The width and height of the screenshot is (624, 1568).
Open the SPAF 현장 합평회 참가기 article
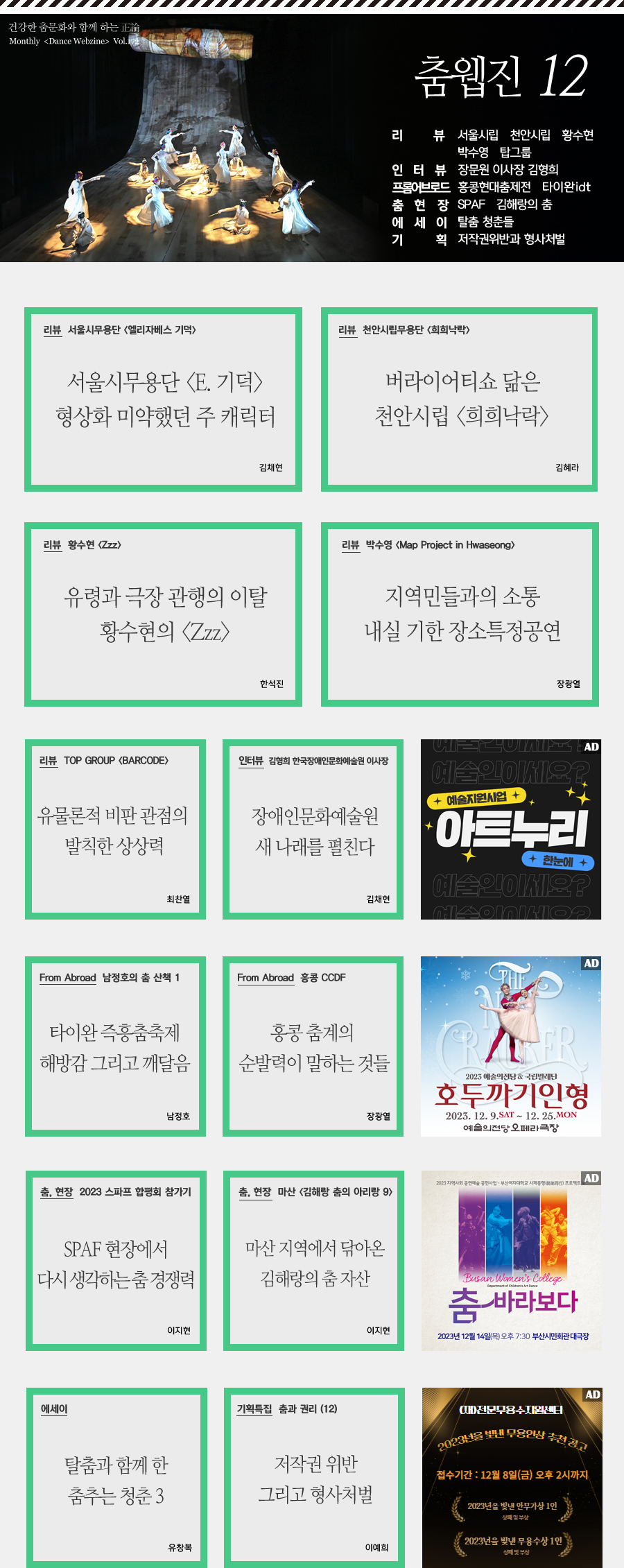tap(116, 1261)
